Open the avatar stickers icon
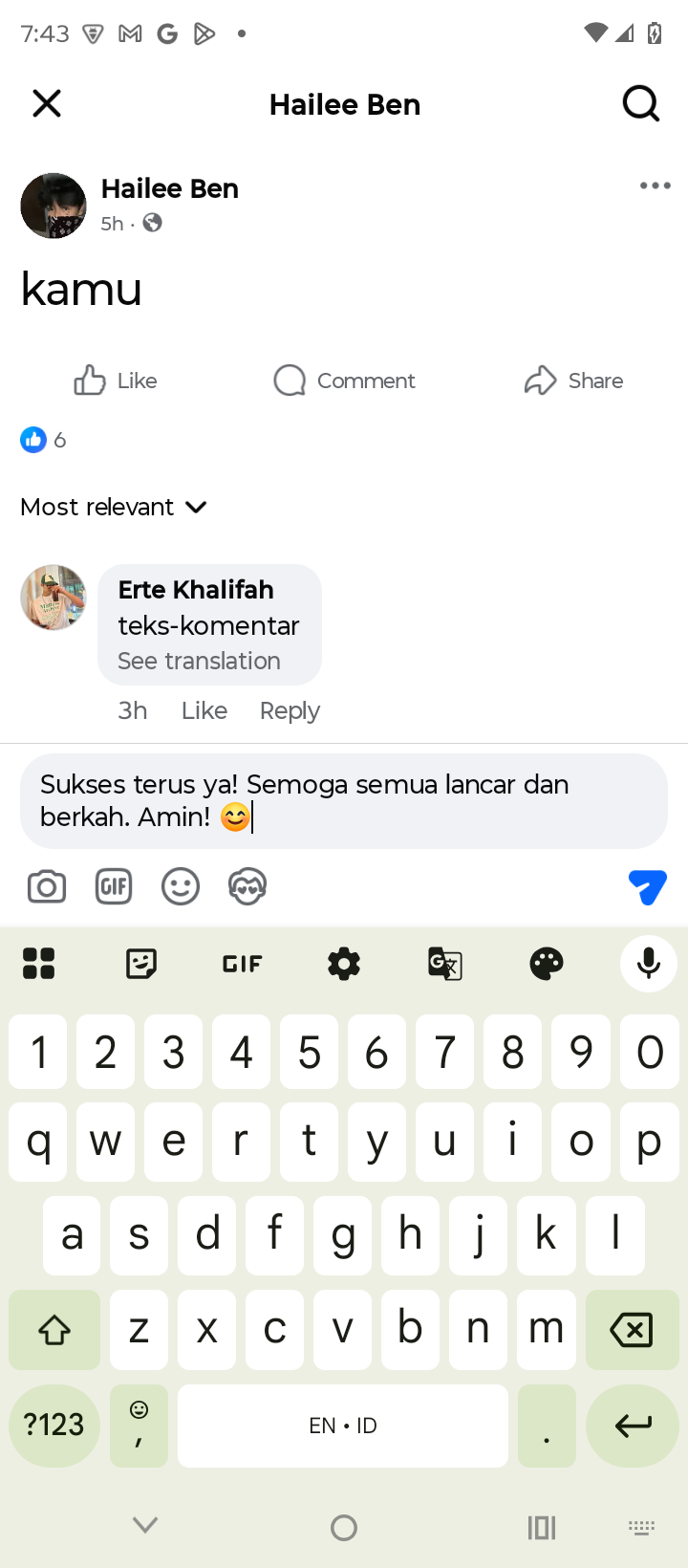 (247, 887)
